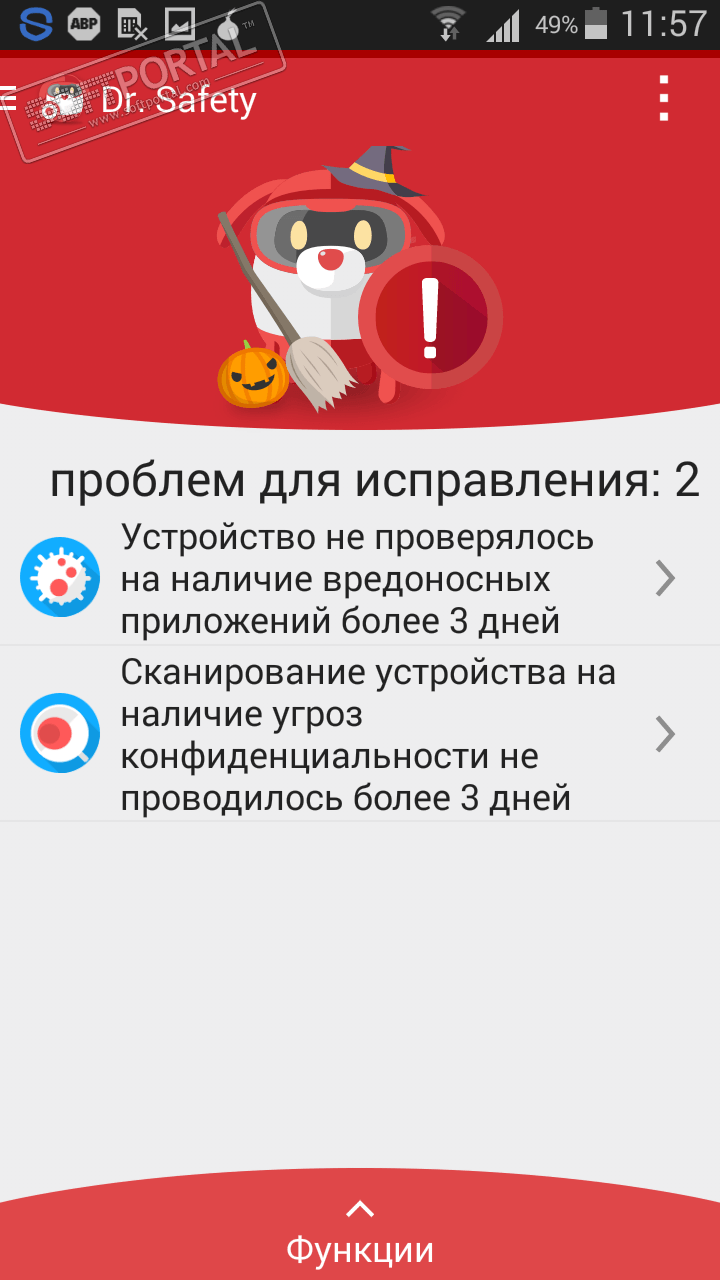Open the hamburger drawer menu

click(10, 98)
